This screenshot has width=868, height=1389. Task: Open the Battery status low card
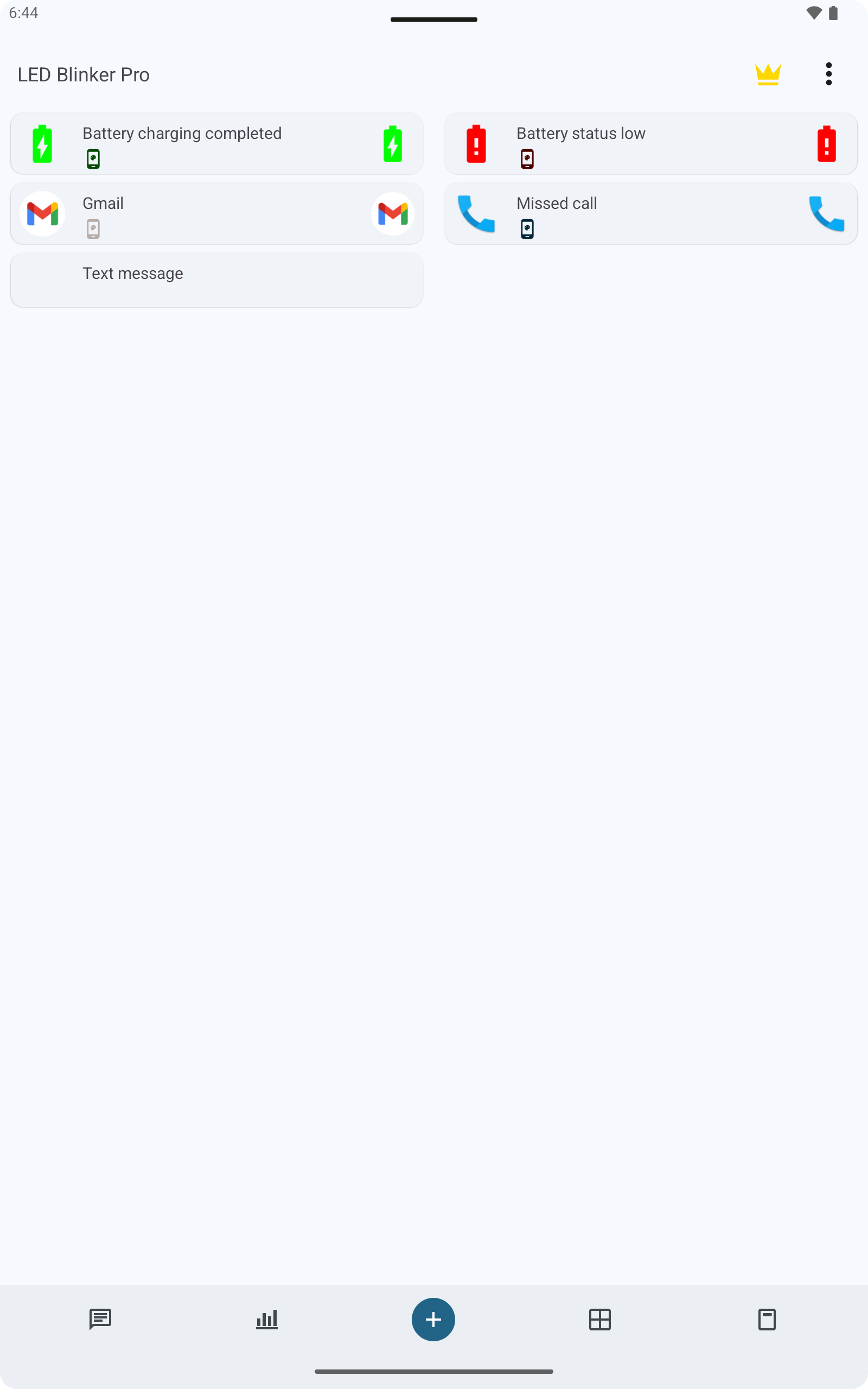[650, 143]
